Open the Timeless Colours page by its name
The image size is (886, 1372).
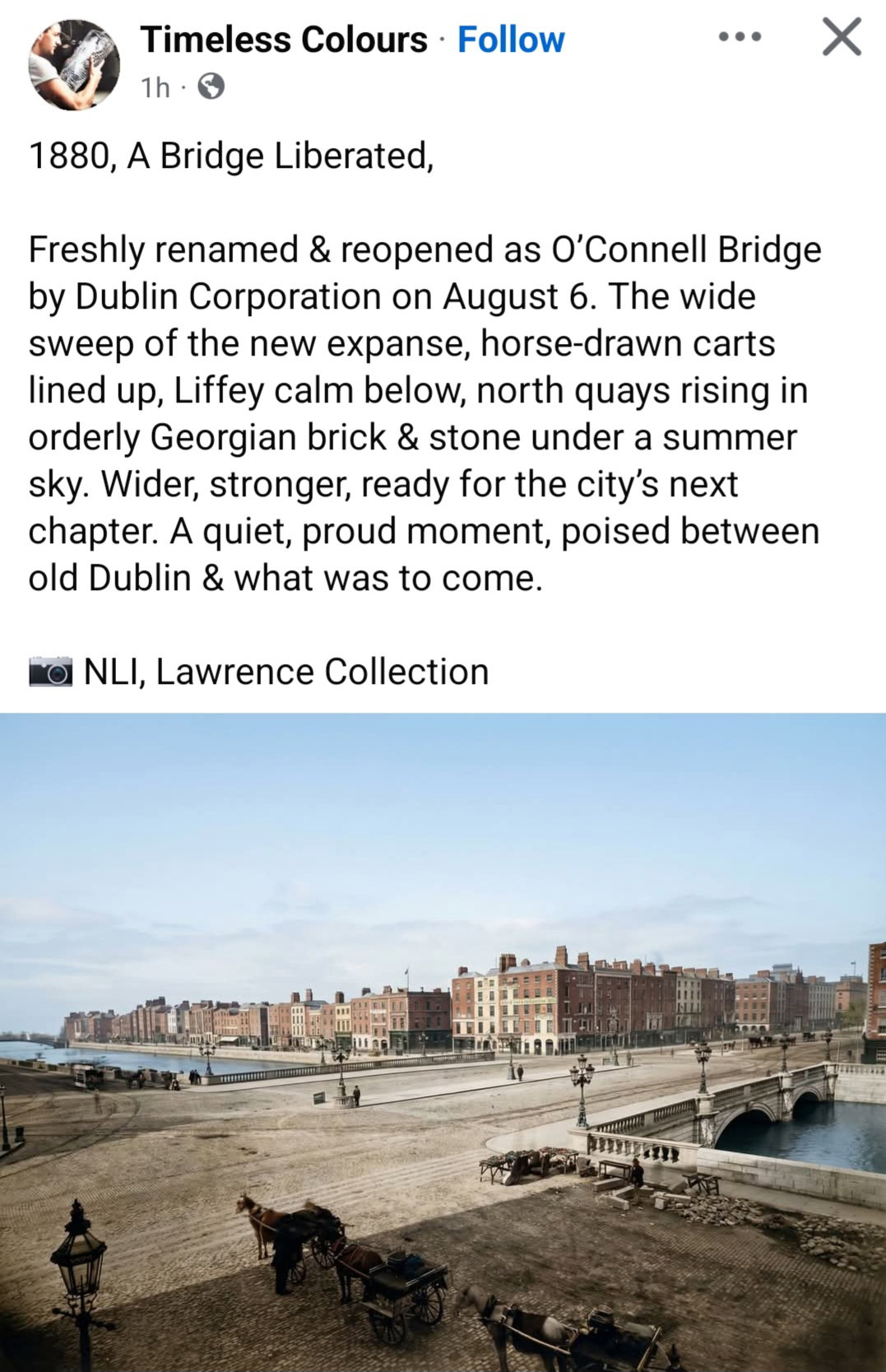[284, 38]
